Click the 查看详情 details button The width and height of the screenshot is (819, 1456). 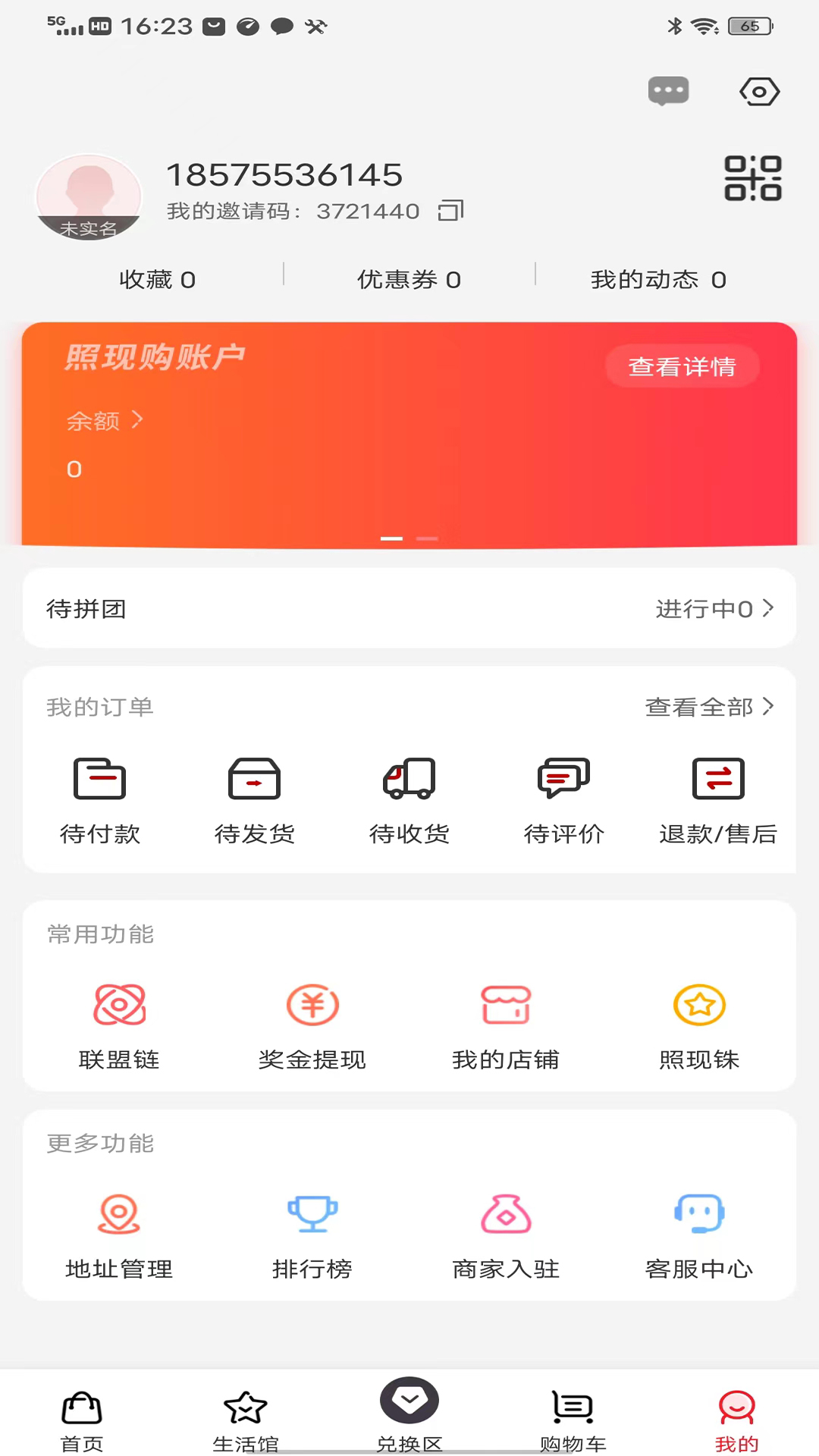pyautogui.click(x=682, y=366)
